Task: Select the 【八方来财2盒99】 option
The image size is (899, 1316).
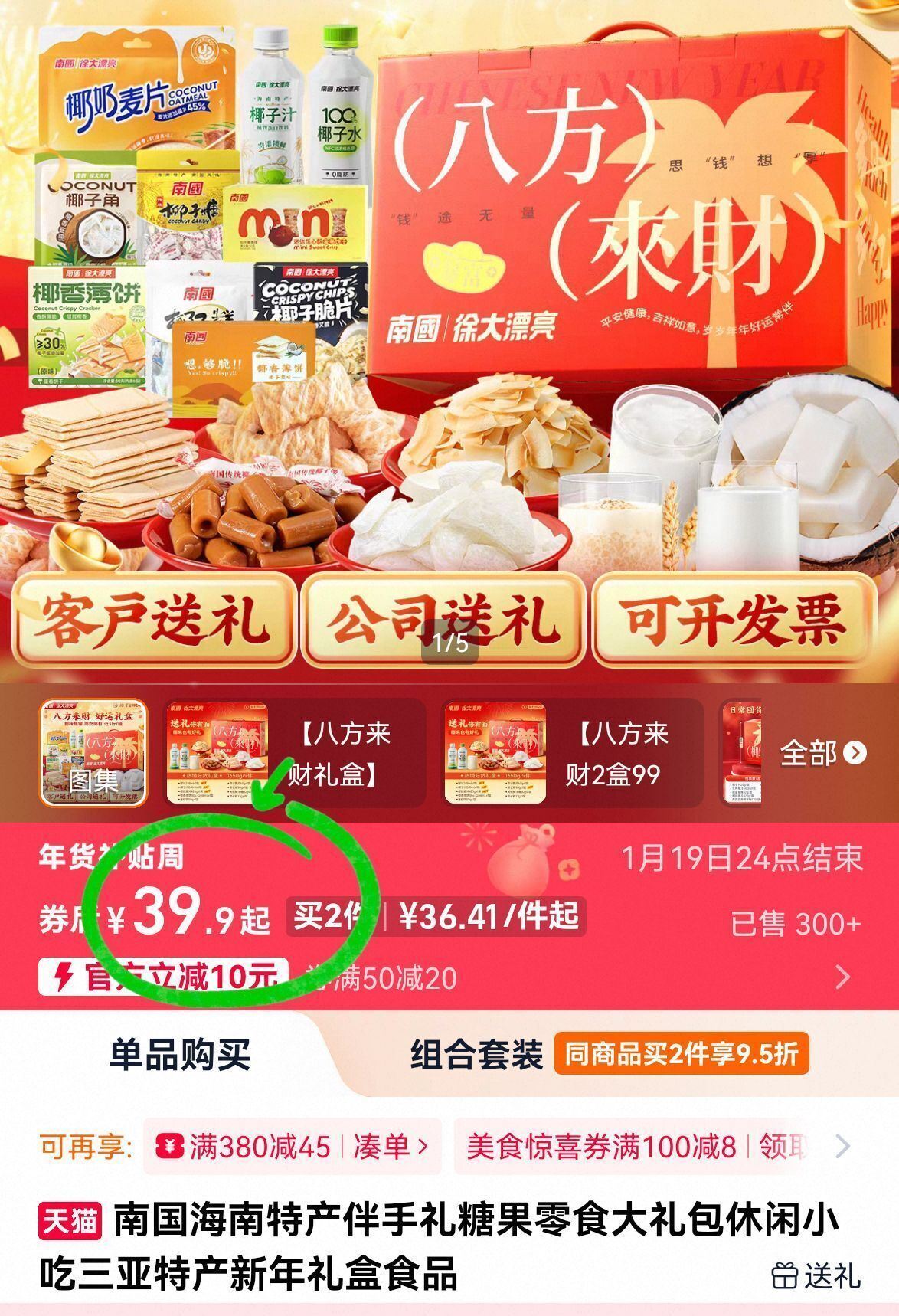Action: coord(573,752)
